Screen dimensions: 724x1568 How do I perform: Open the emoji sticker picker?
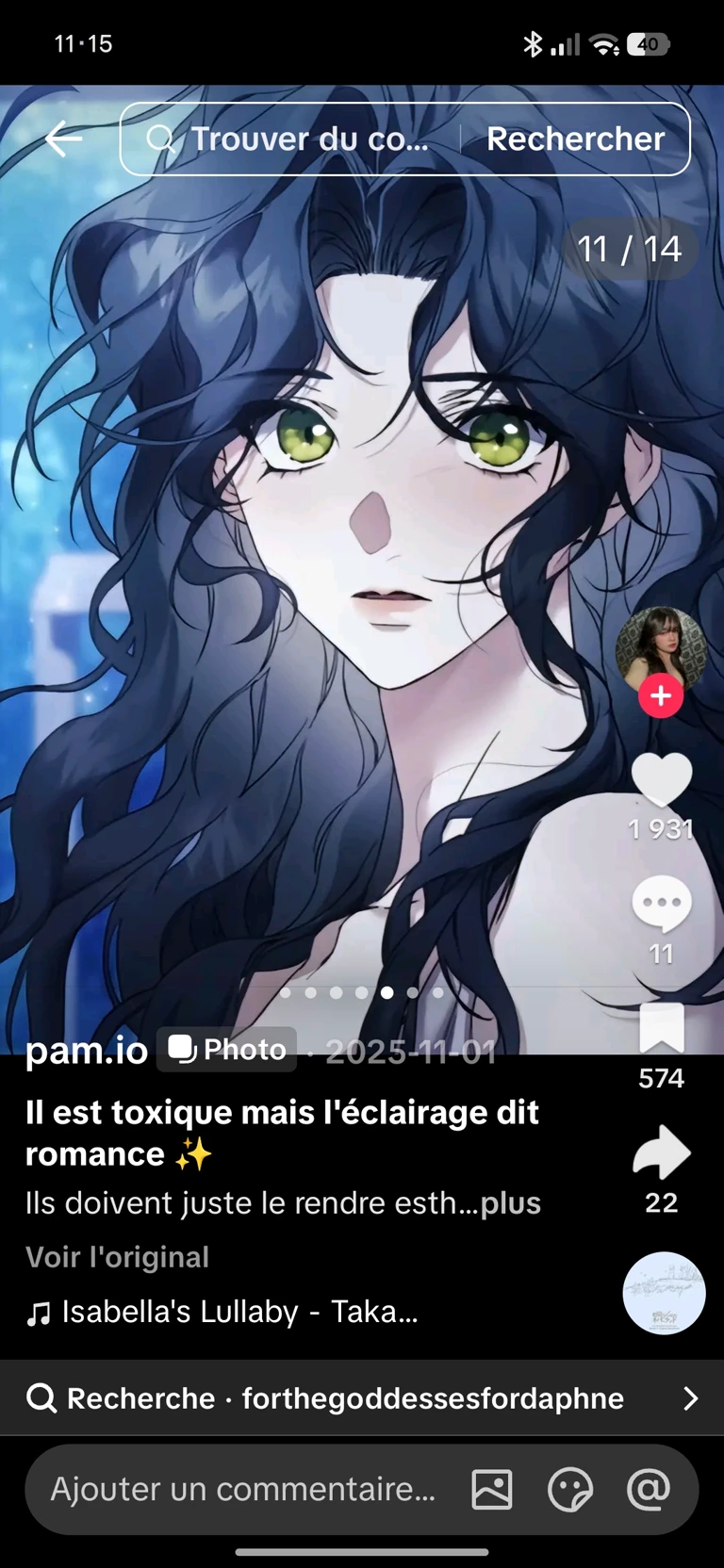pos(569,1490)
